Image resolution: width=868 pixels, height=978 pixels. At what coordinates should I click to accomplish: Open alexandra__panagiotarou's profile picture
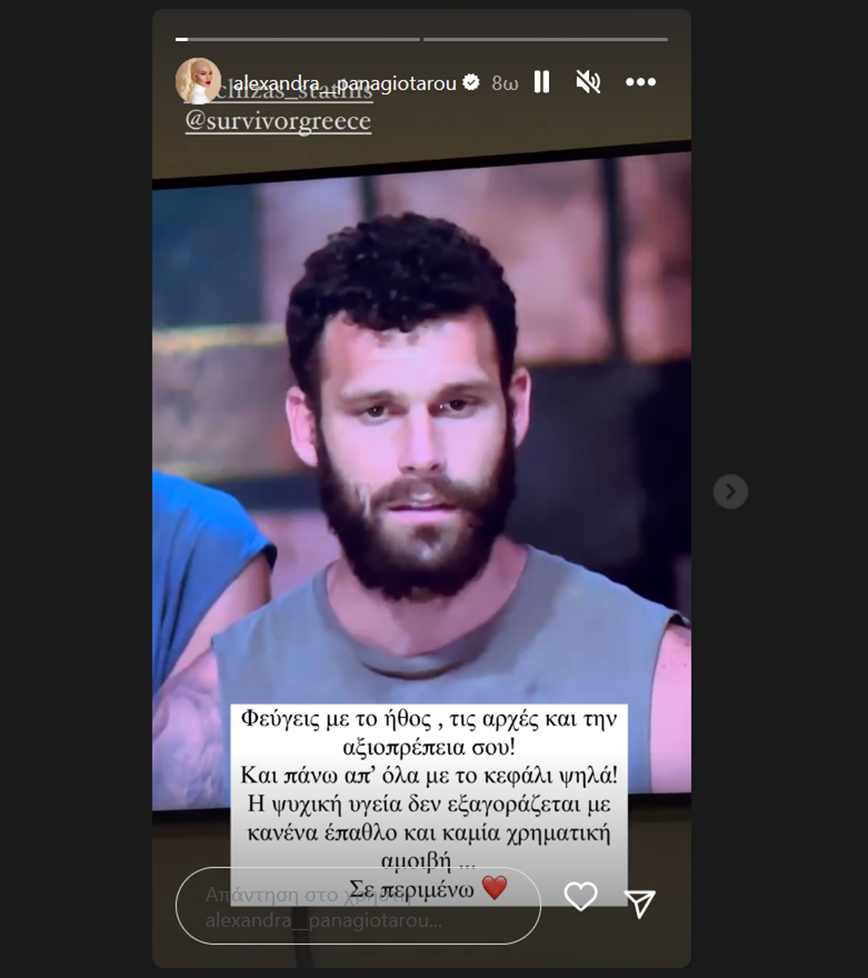pyautogui.click(x=198, y=81)
